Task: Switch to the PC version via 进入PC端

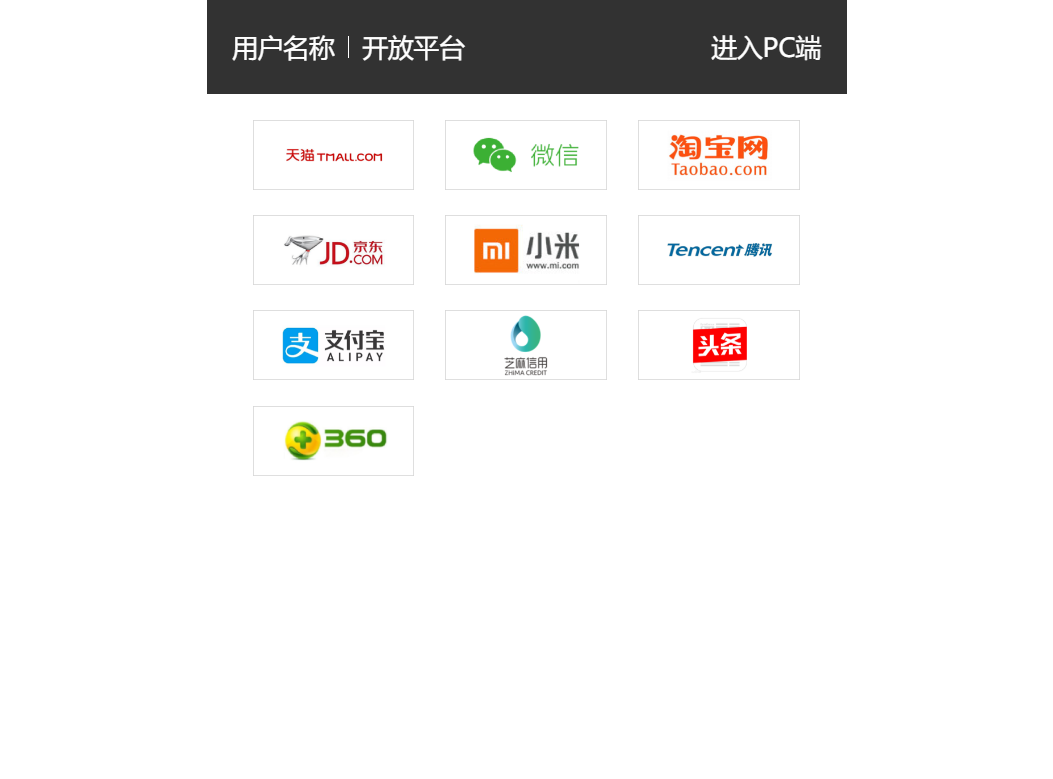Action: pyautogui.click(x=765, y=48)
